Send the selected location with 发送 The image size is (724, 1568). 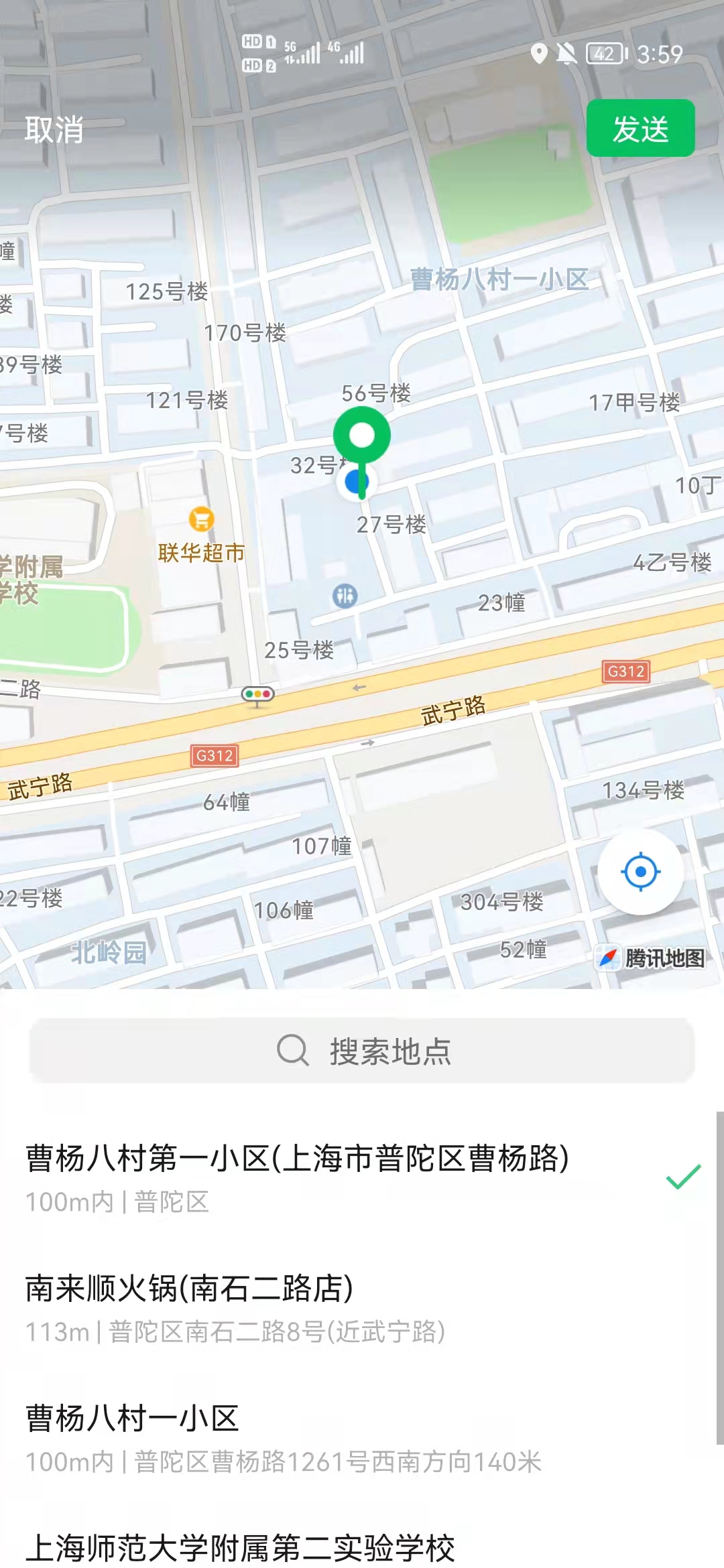[640, 129]
